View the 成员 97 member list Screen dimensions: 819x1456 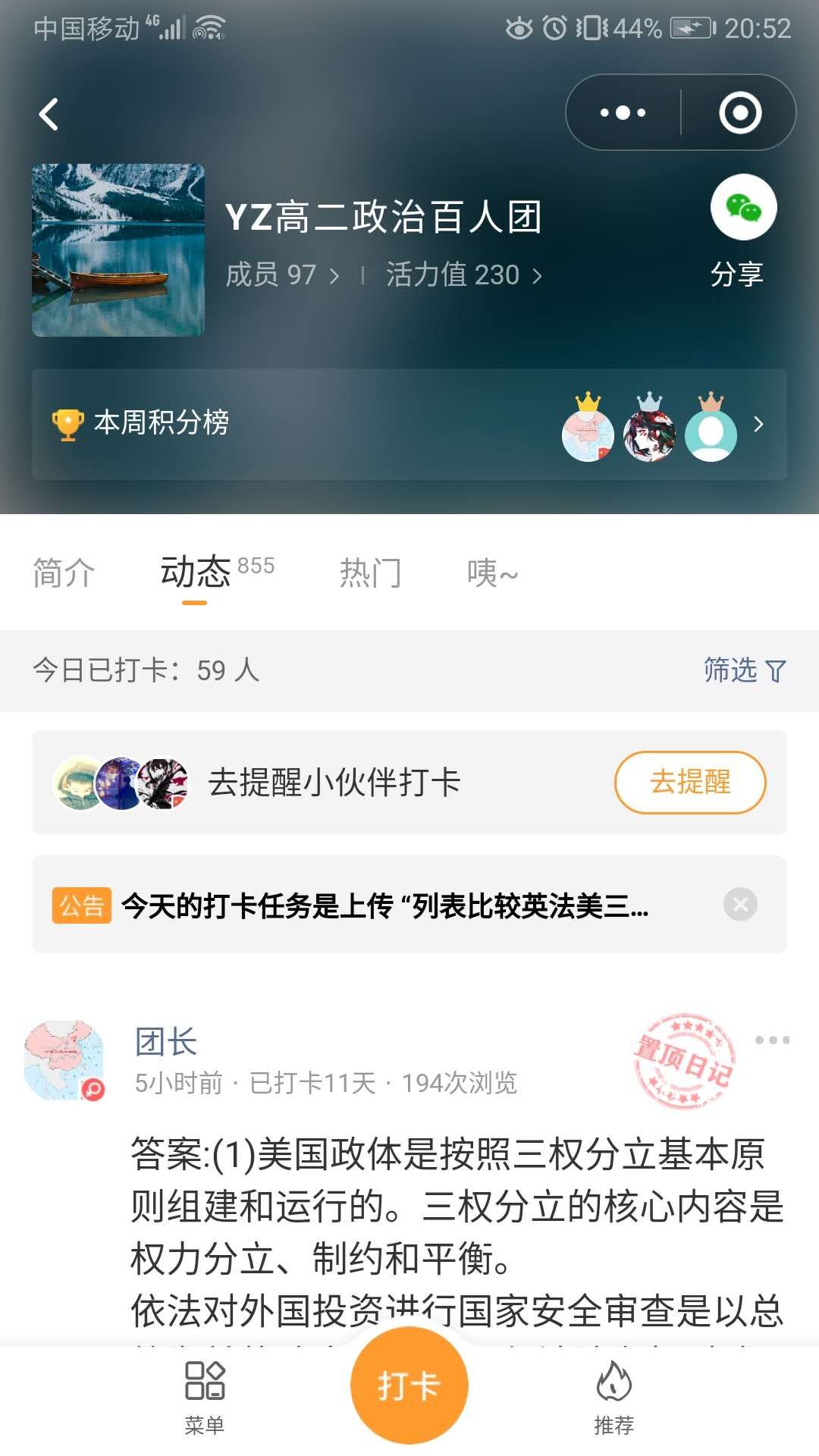pyautogui.click(x=282, y=275)
